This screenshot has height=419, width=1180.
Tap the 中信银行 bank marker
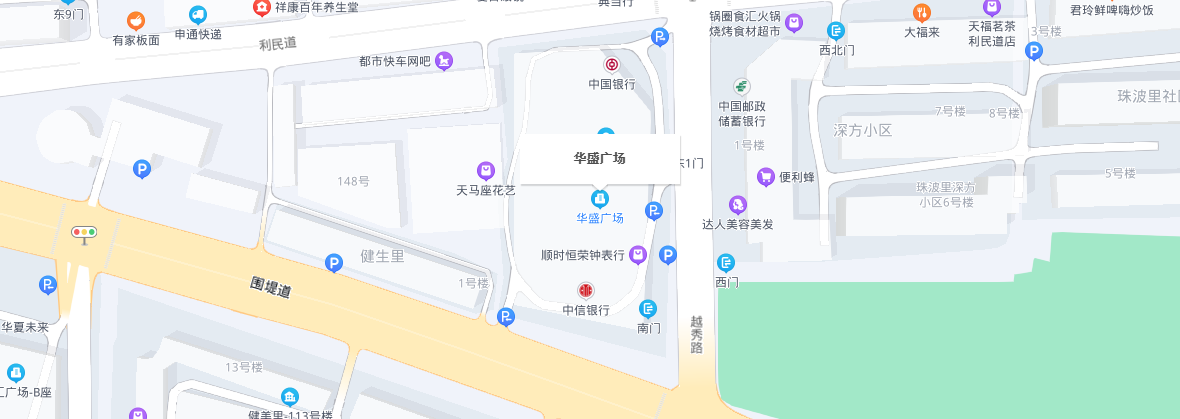[x=585, y=291]
